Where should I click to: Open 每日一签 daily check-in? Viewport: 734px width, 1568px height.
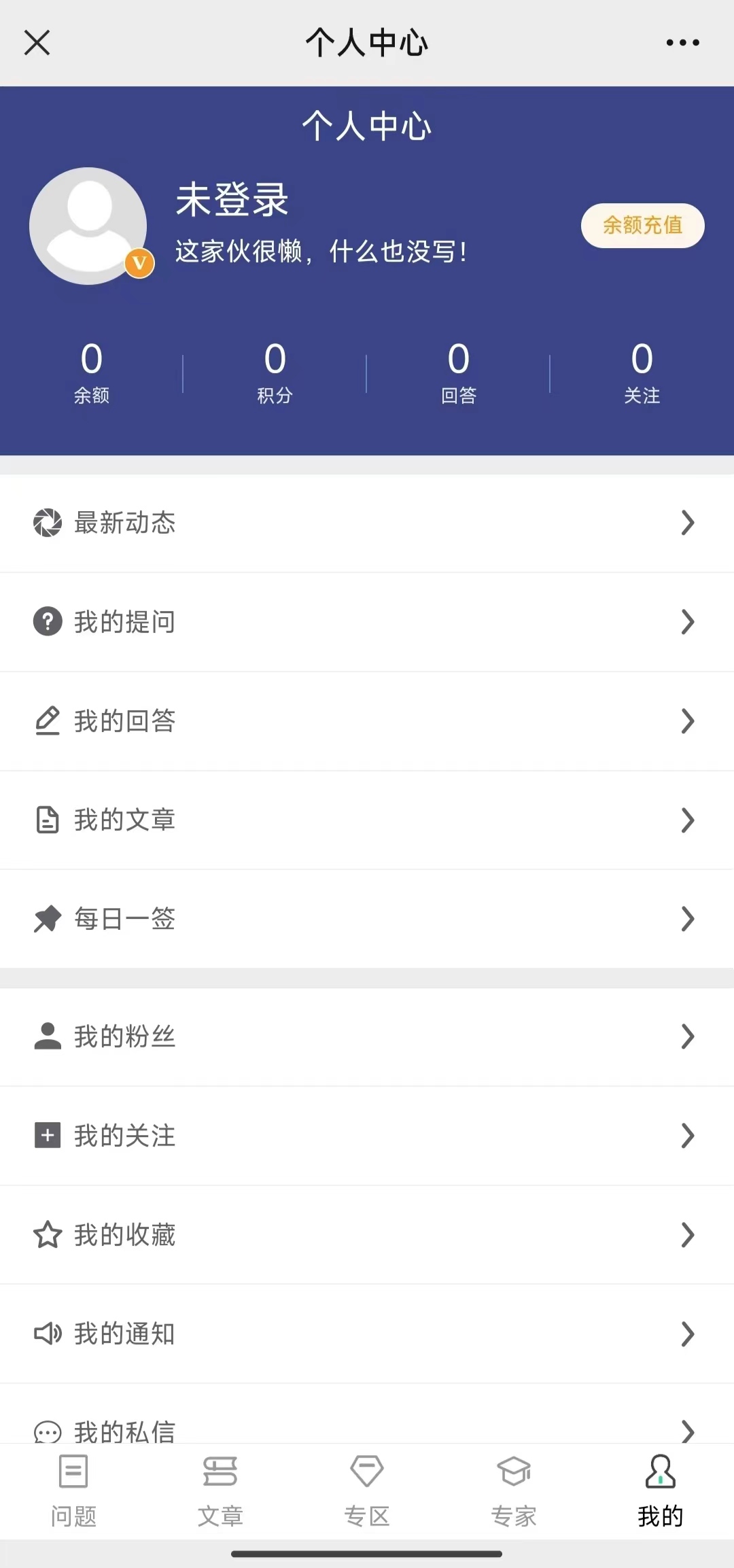click(367, 919)
